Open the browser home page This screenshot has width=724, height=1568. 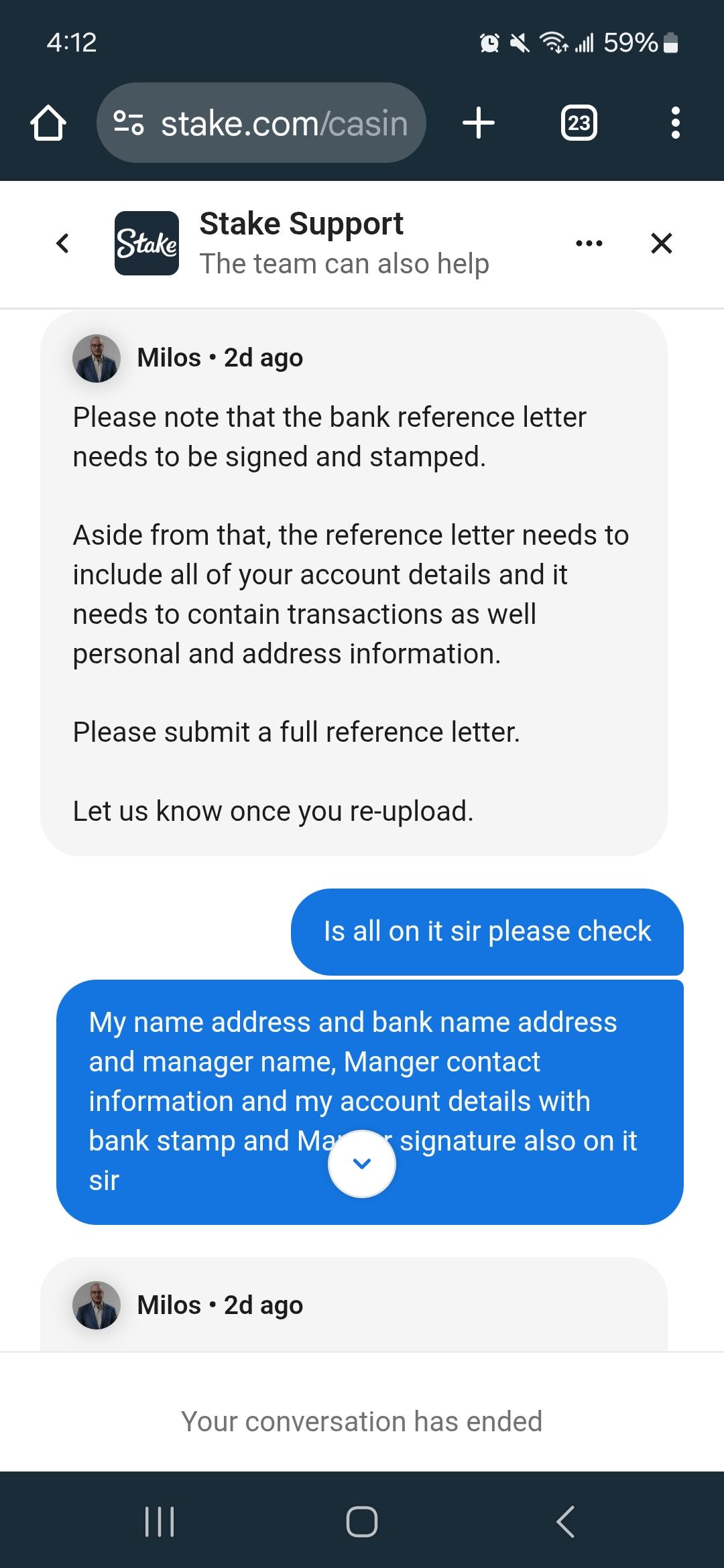(48, 123)
